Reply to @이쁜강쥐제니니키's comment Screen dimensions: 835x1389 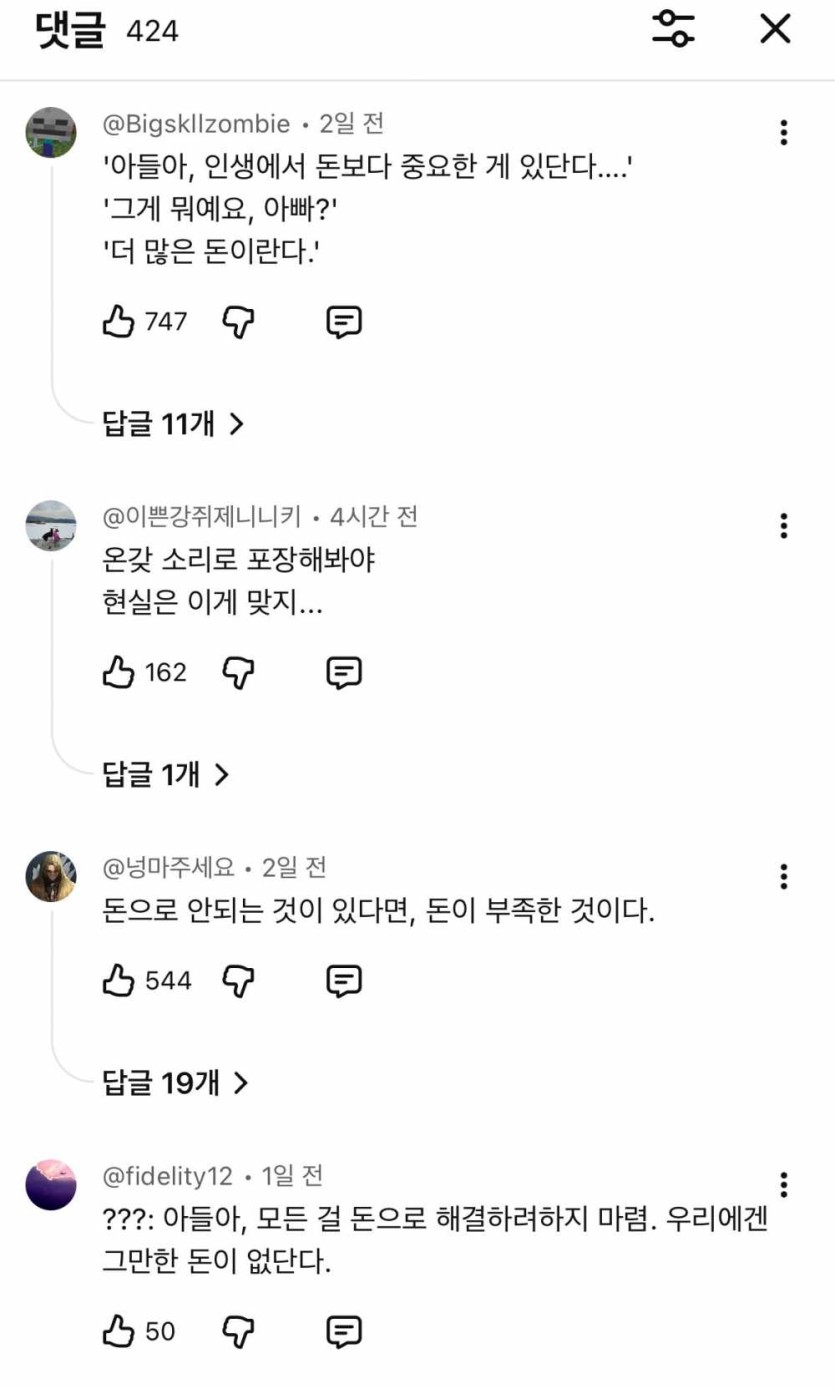coord(344,673)
